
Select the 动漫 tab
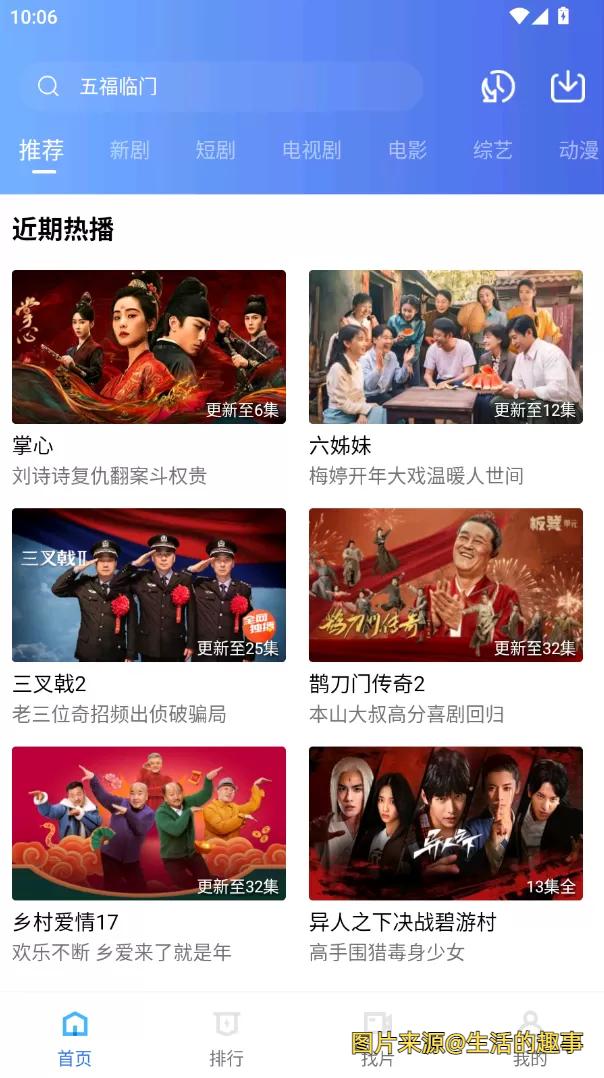pos(578,150)
